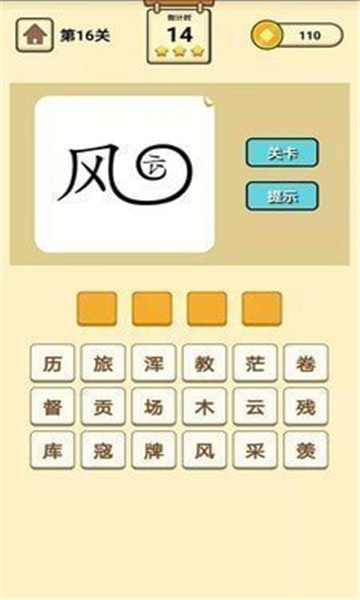The height and width of the screenshot is (600, 360).
Task: Select the 残 character tile
Action: (x=306, y=406)
